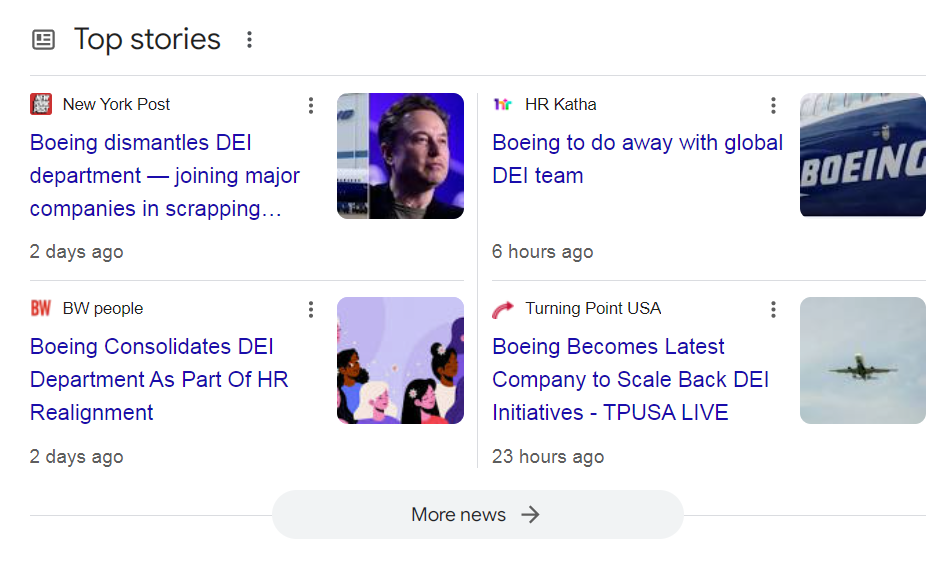Open New York Post Boeing DEI article

[x=165, y=176]
